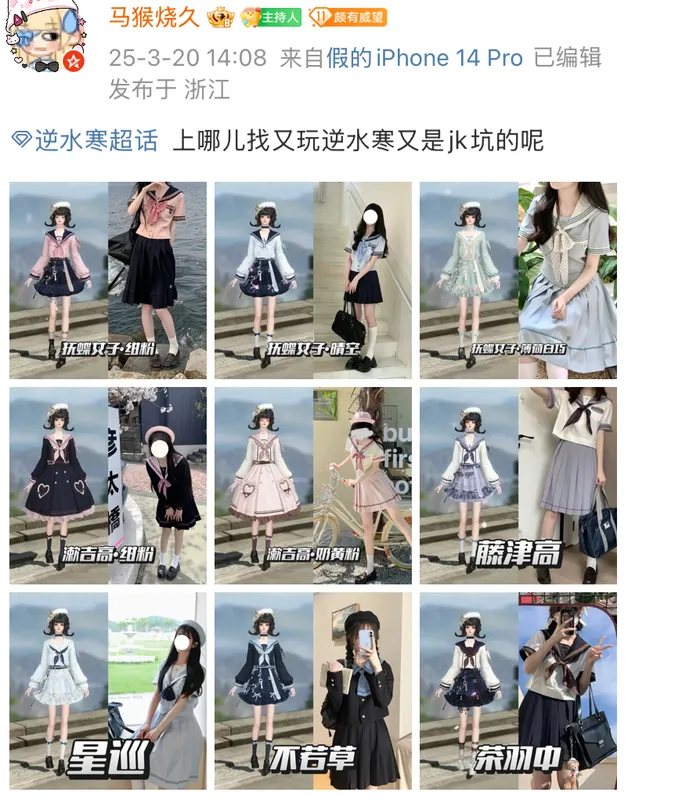This screenshot has height=803, width=700.
Task: Open the 濑吉高·绀粉 photo
Action: coord(108,485)
